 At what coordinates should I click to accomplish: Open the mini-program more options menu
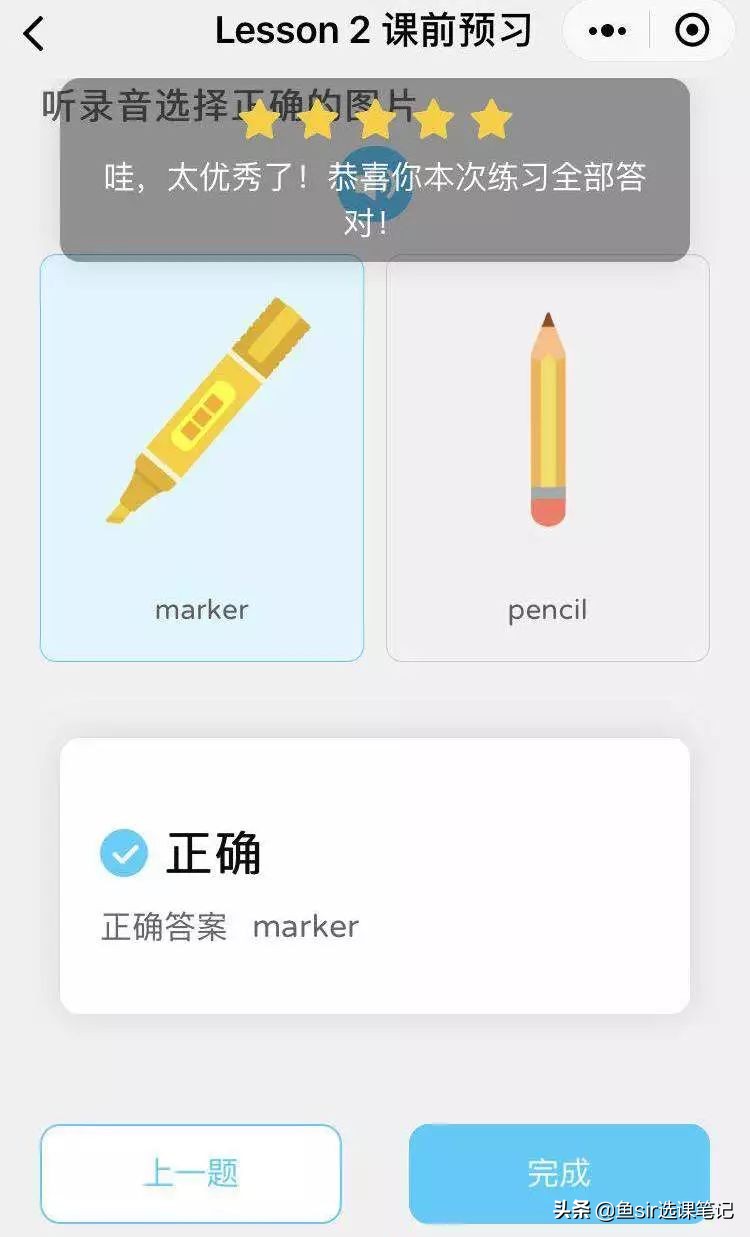click(608, 31)
